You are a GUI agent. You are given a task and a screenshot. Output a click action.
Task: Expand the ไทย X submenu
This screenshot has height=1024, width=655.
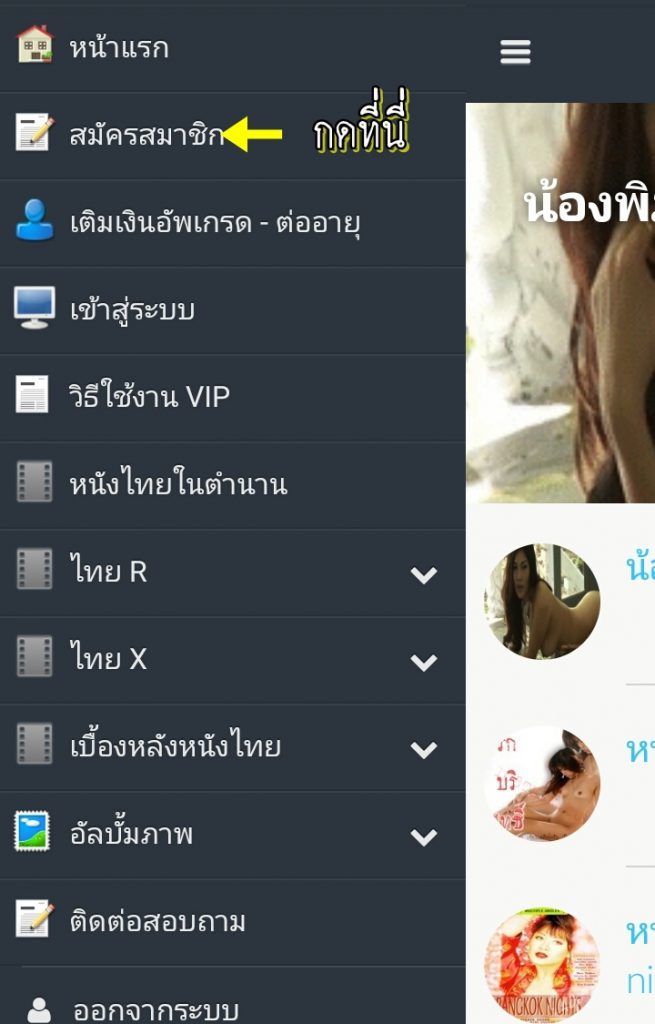tap(424, 661)
